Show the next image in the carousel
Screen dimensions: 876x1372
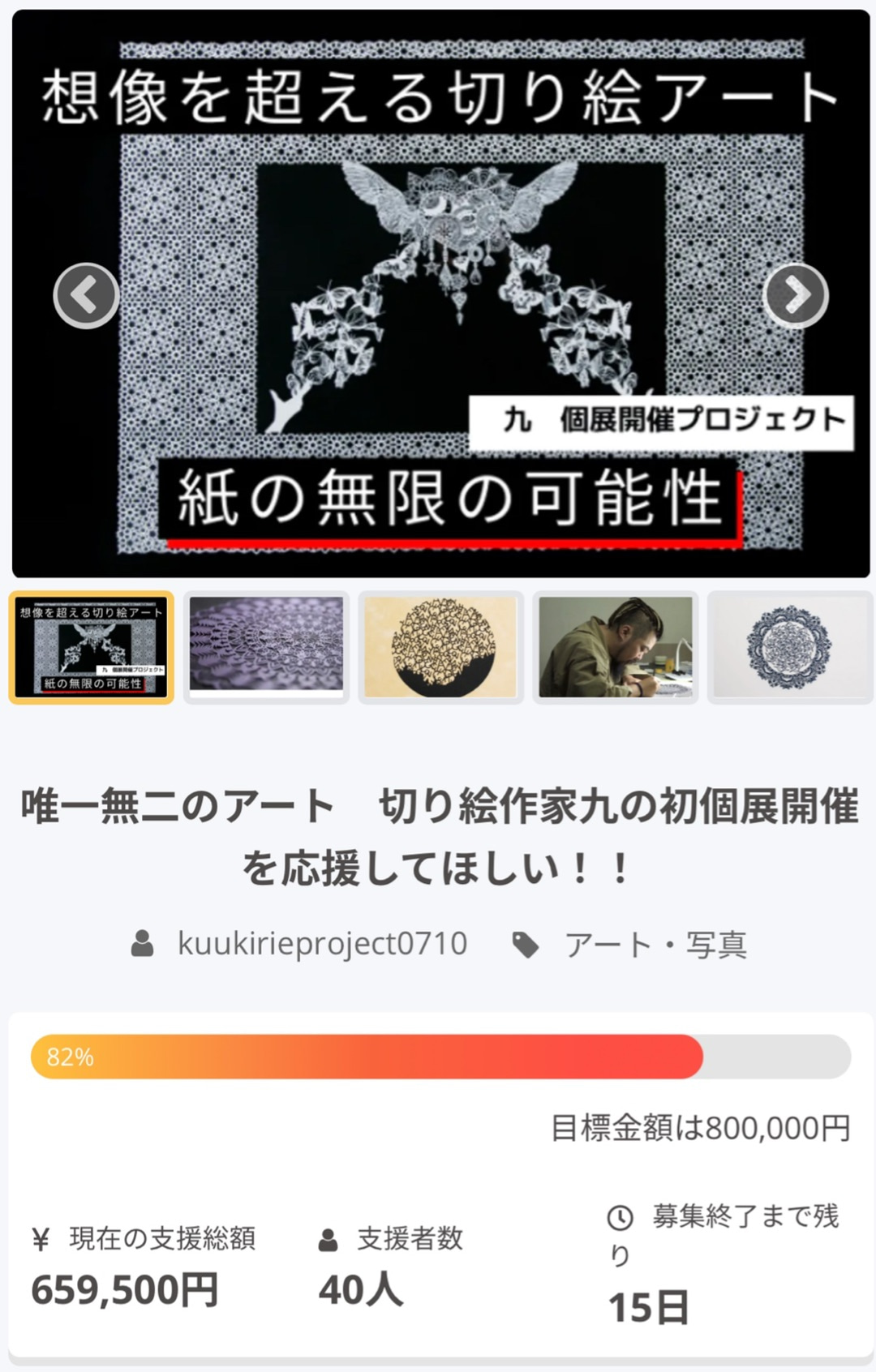[x=796, y=295]
